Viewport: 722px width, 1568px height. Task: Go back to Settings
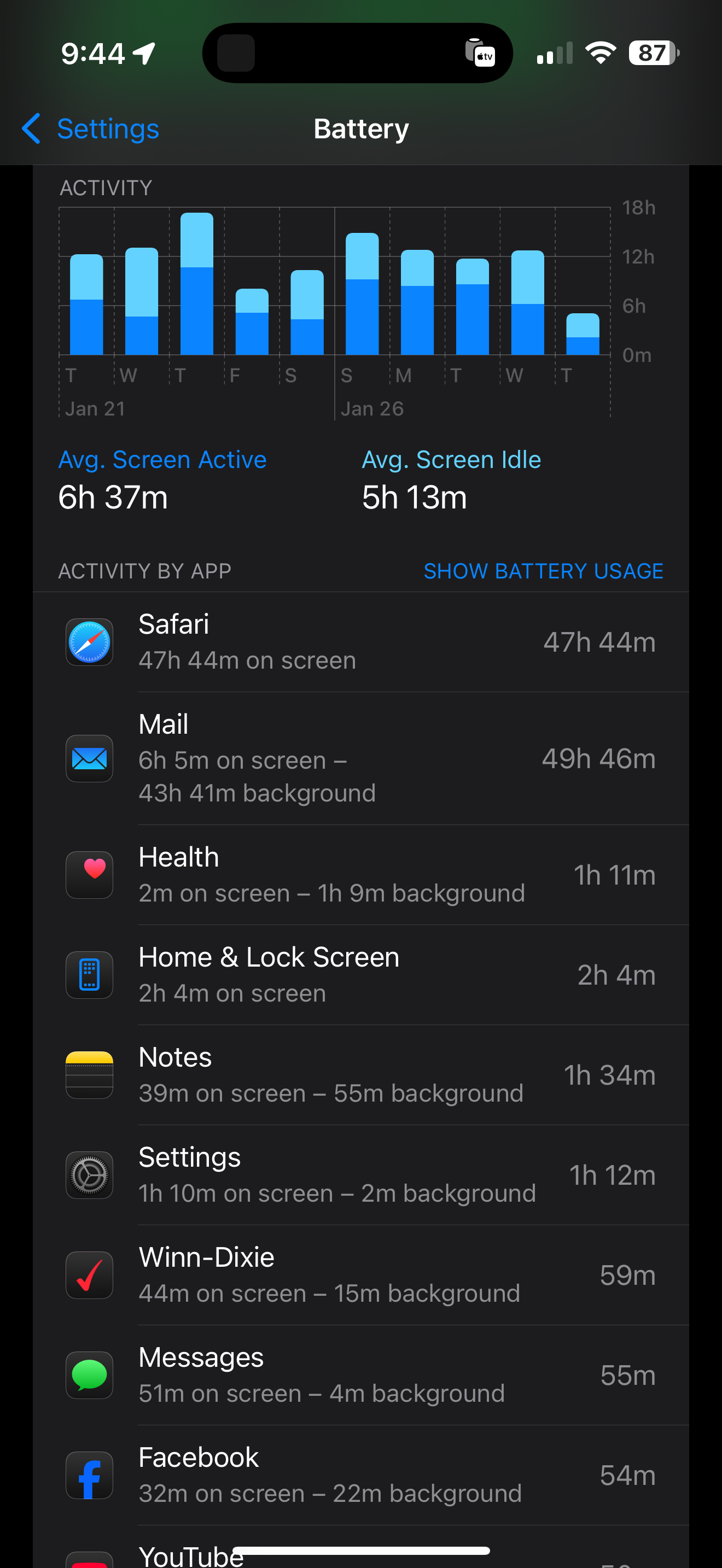91,129
